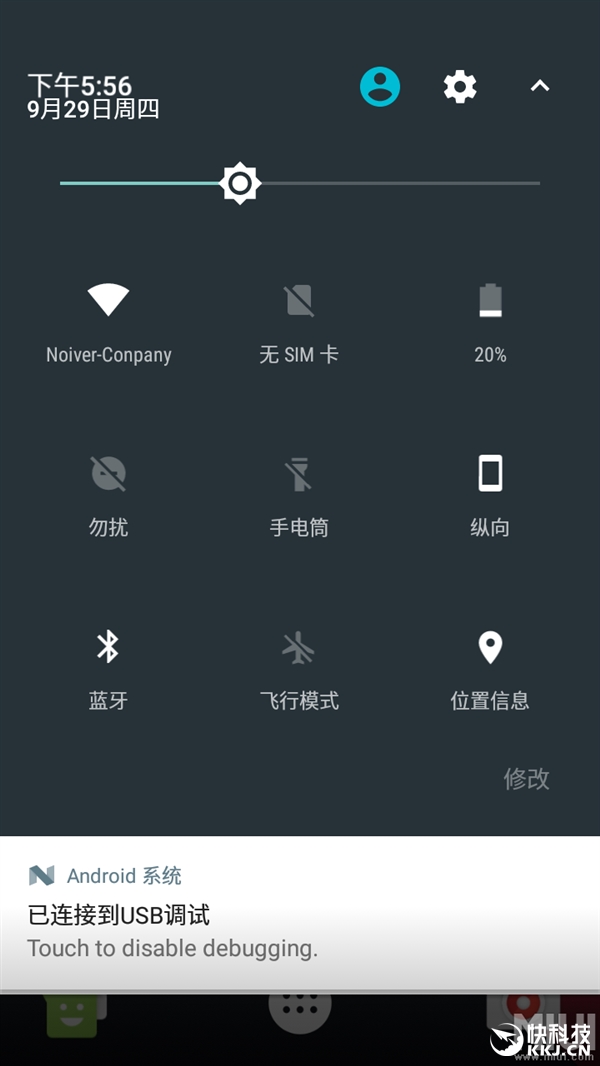This screenshot has width=600, height=1066.
Task: Toggle the 纵向 rotation tile
Action: click(x=490, y=473)
